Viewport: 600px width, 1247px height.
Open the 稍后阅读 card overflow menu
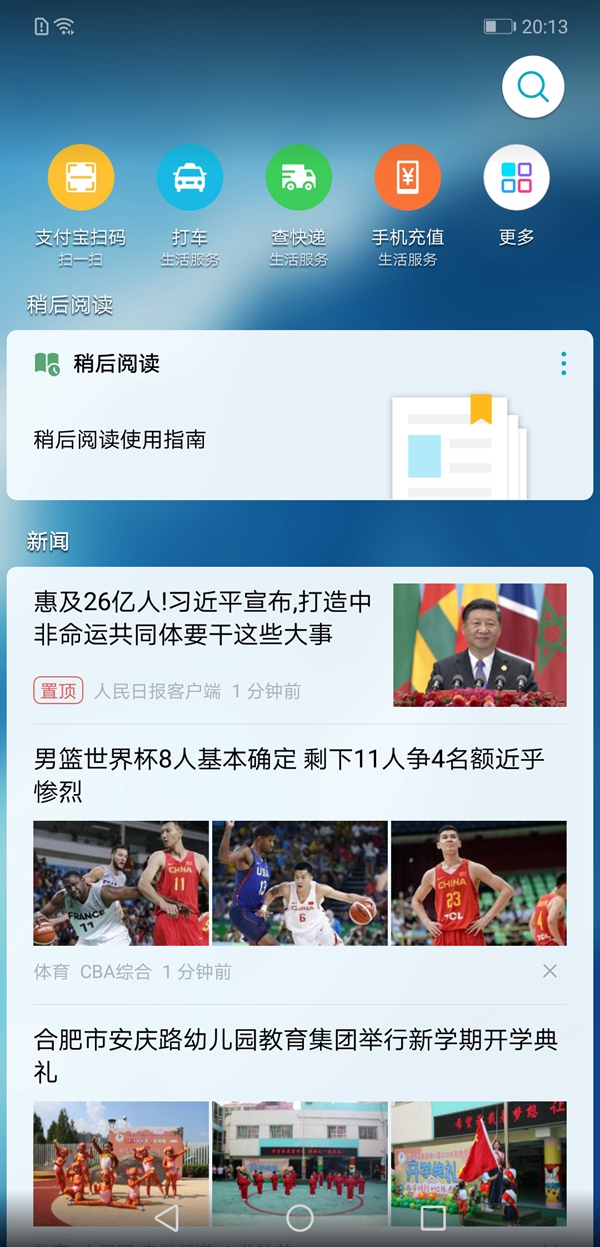coord(564,364)
